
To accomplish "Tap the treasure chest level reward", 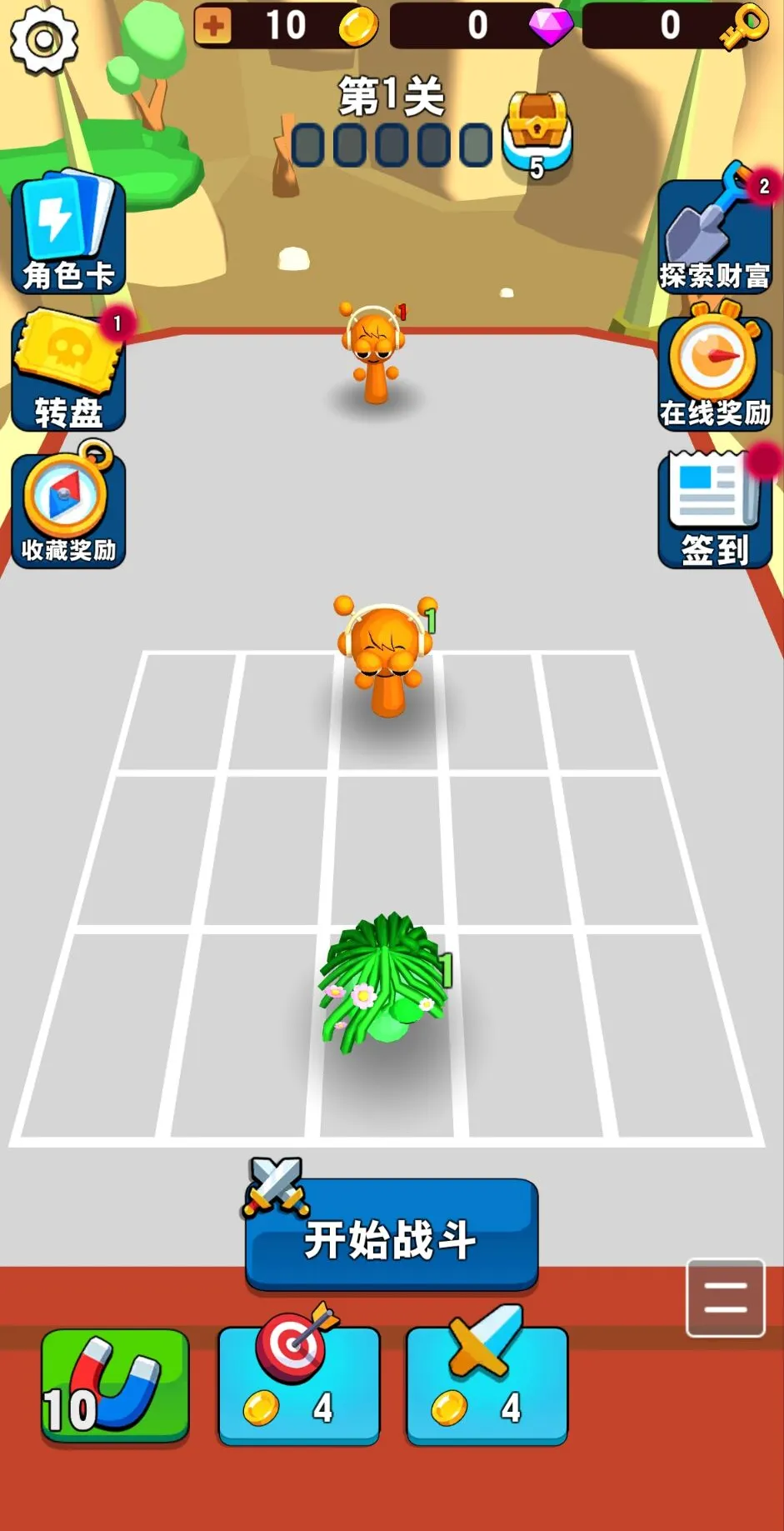I will [537, 132].
